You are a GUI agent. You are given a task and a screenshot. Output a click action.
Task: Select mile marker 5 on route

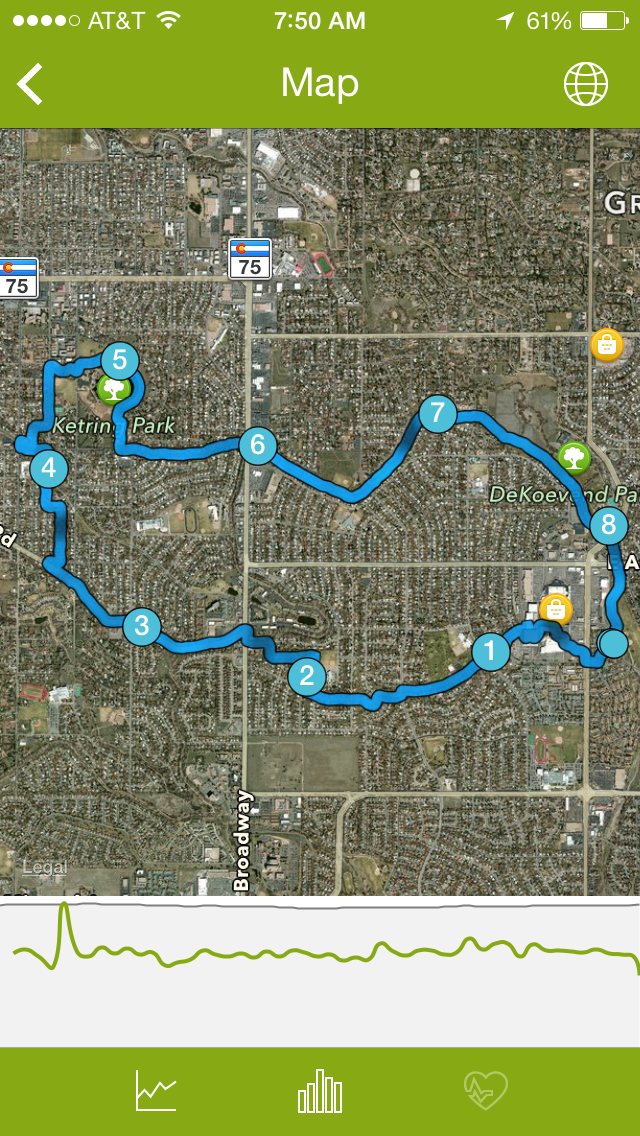pyautogui.click(x=119, y=360)
